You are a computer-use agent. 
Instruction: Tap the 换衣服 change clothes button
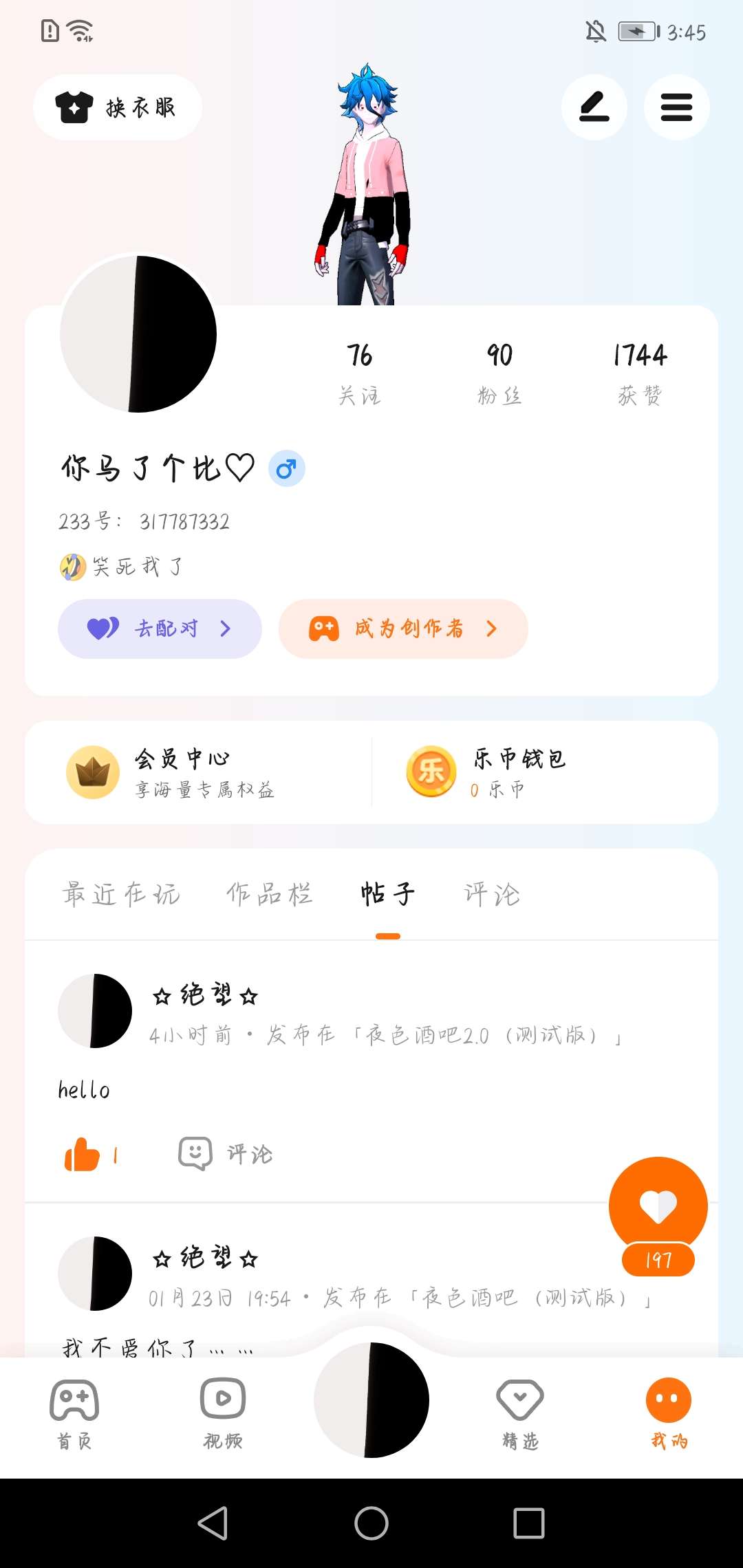[x=118, y=108]
